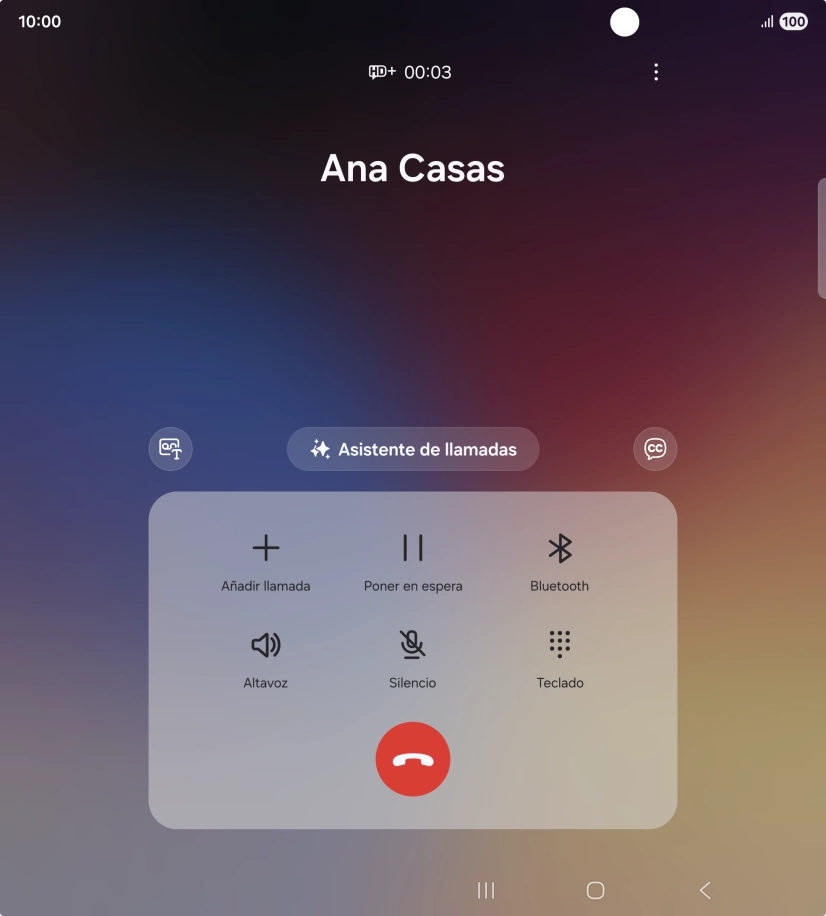Mute the microphone with Silencio
826x916 pixels.
coord(412,655)
